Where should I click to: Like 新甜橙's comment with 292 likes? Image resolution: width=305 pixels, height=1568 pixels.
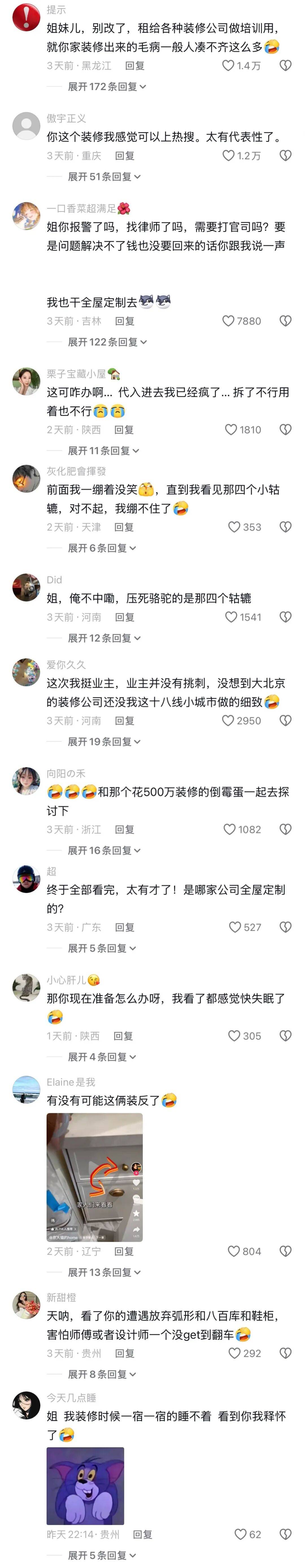[234, 1353]
